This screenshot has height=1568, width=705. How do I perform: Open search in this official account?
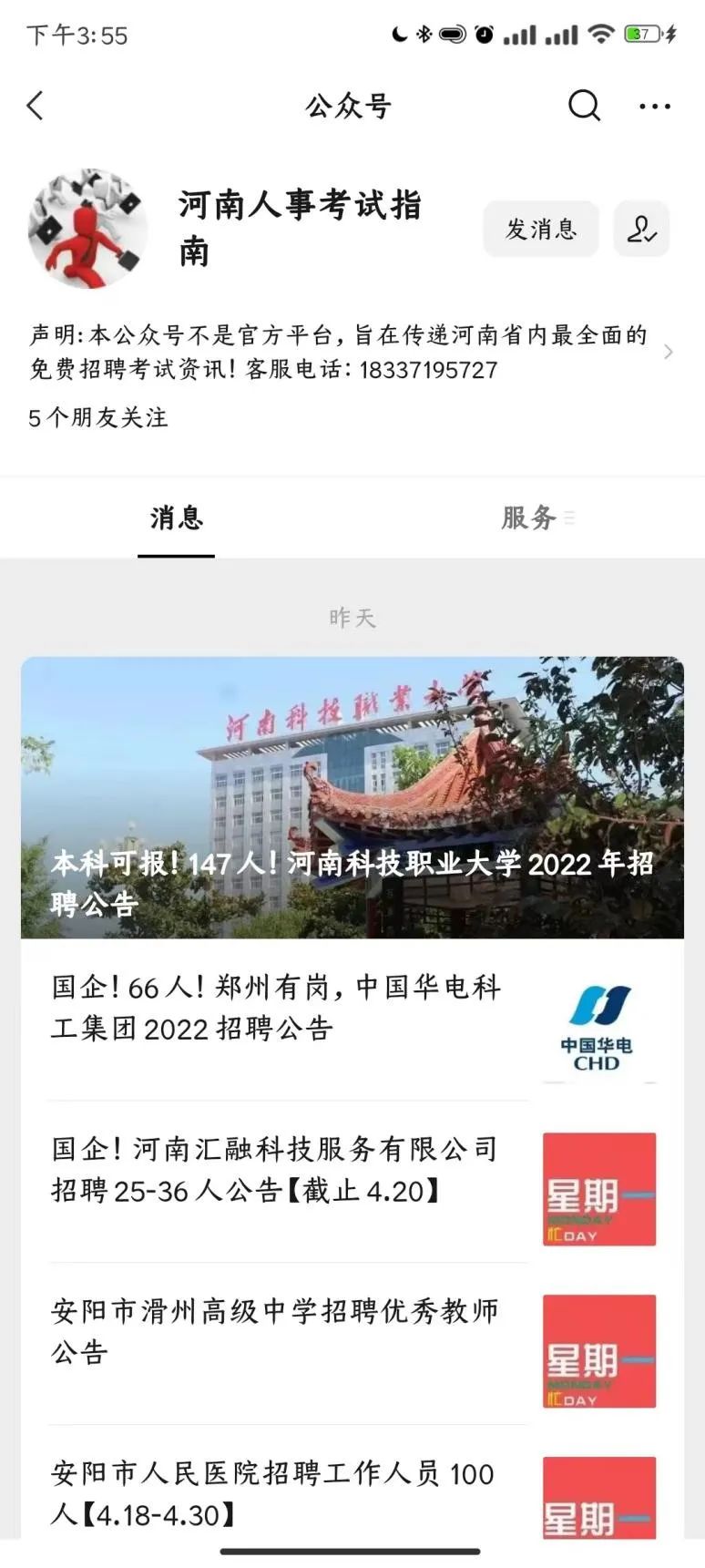[584, 106]
